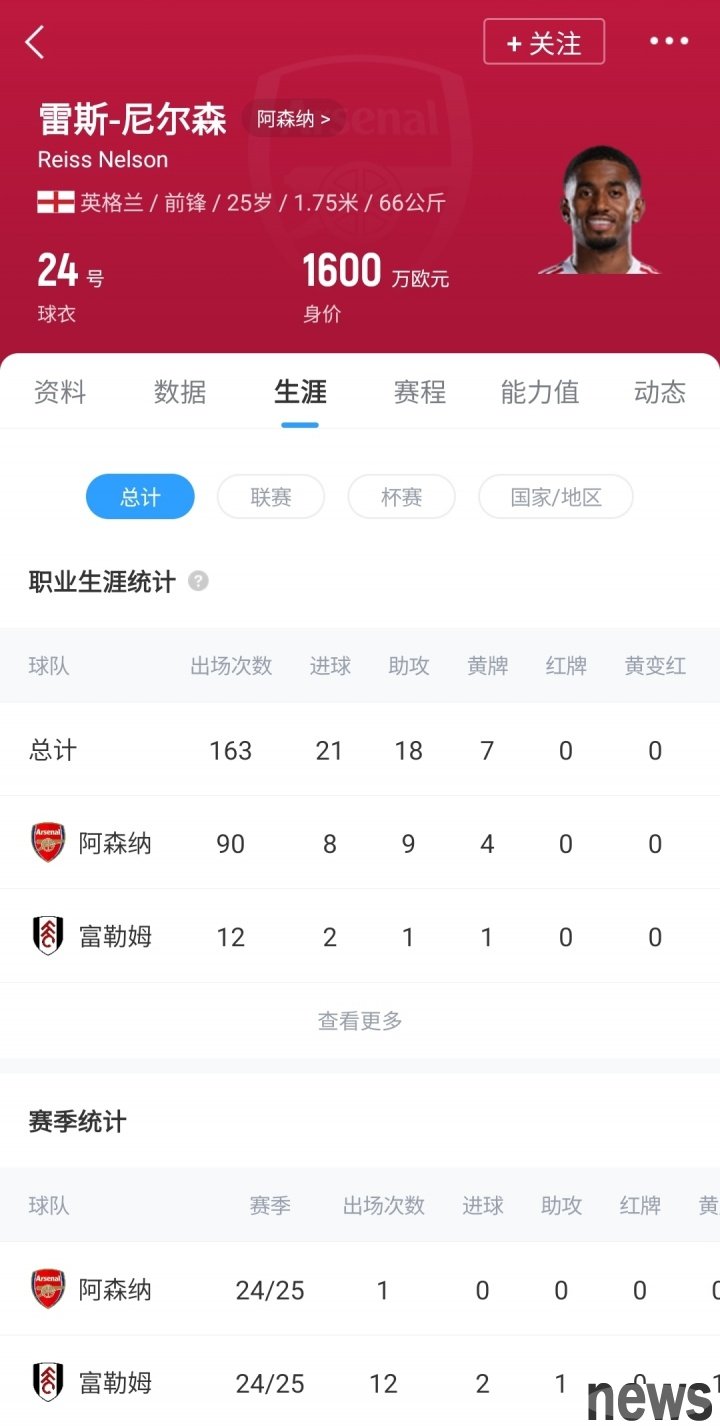
Task: Switch to the 资料 tab
Action: click(60, 392)
